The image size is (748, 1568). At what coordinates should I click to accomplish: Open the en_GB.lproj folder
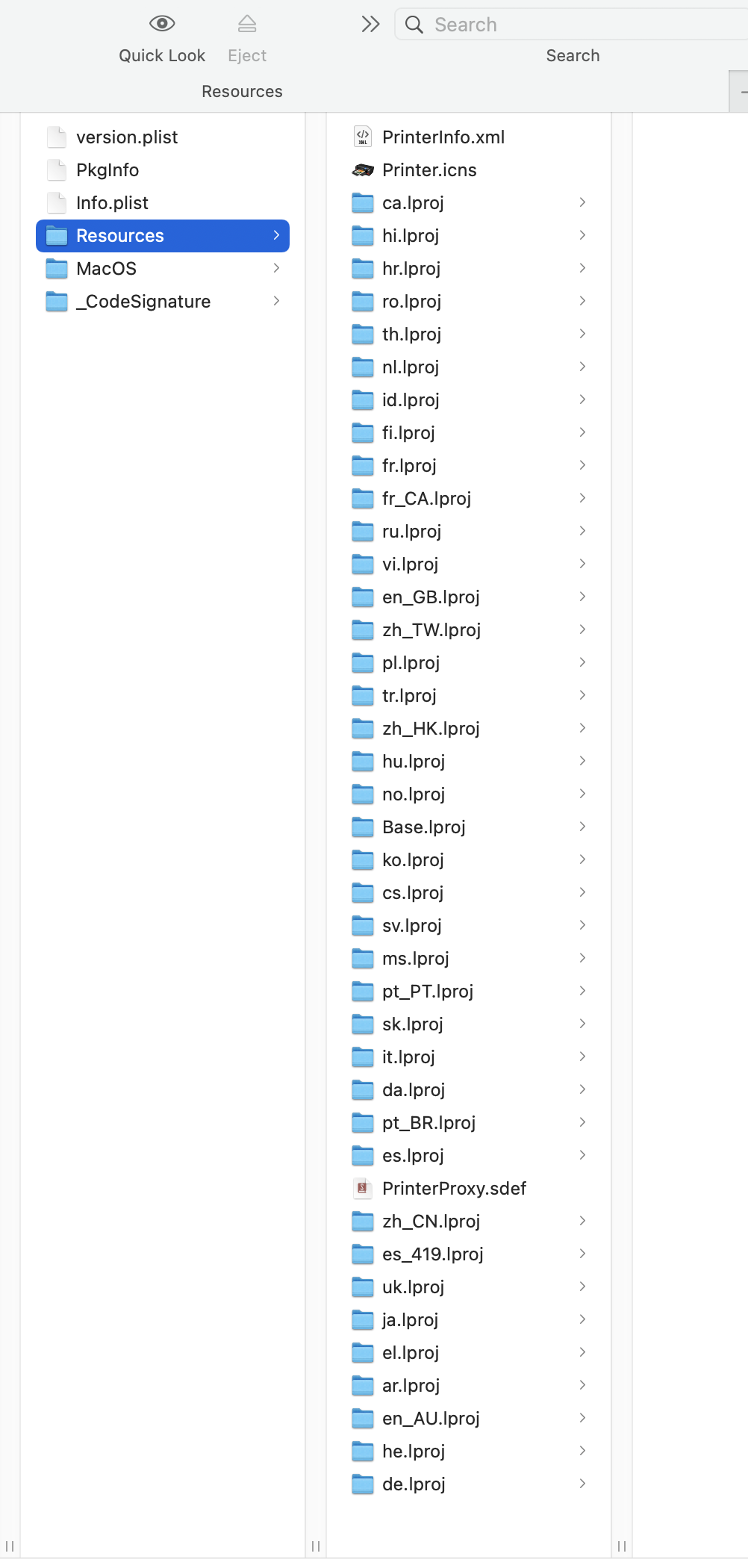(x=430, y=597)
